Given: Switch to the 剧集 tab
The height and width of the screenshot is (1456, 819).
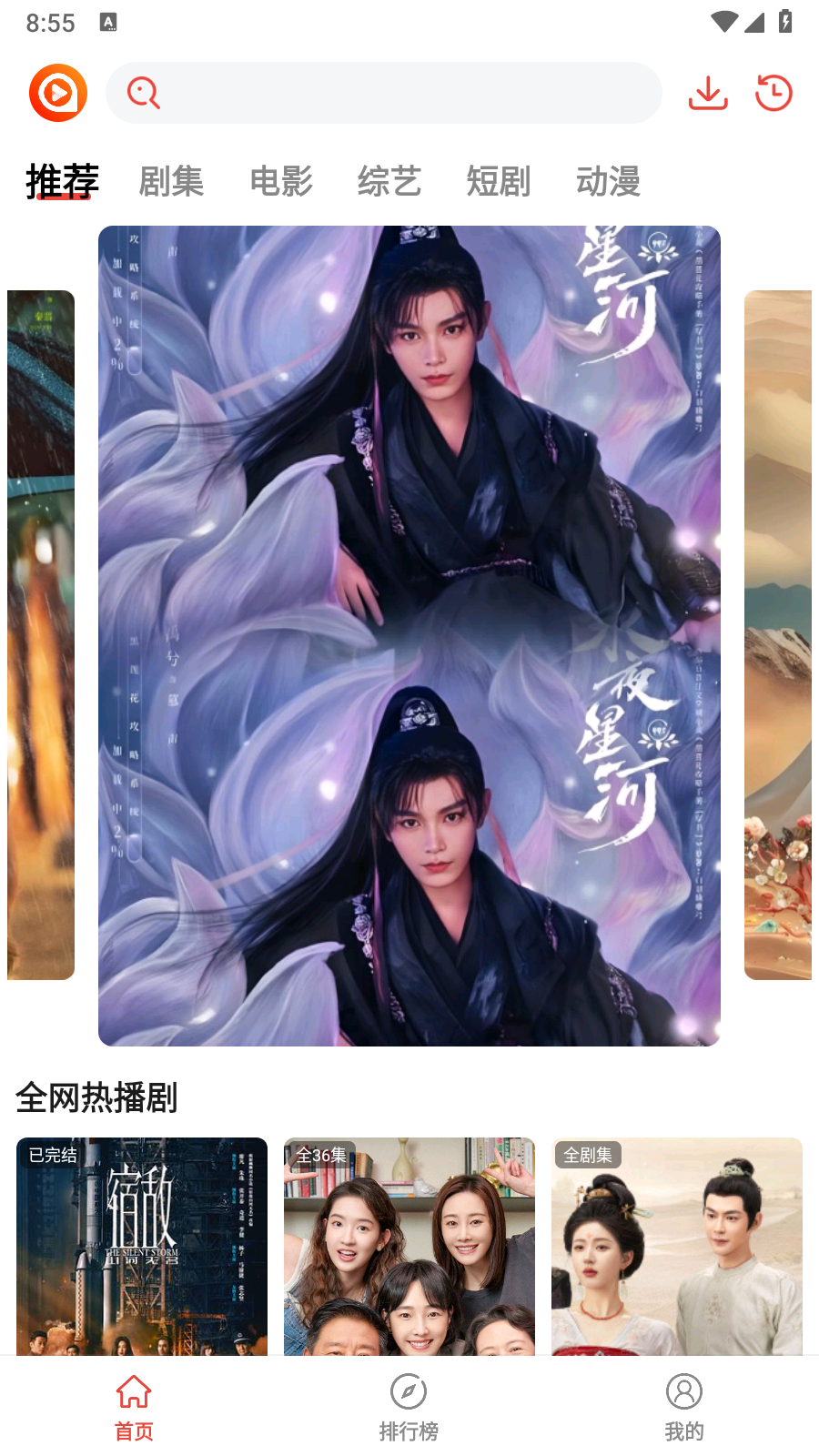Looking at the screenshot, I should [x=171, y=181].
